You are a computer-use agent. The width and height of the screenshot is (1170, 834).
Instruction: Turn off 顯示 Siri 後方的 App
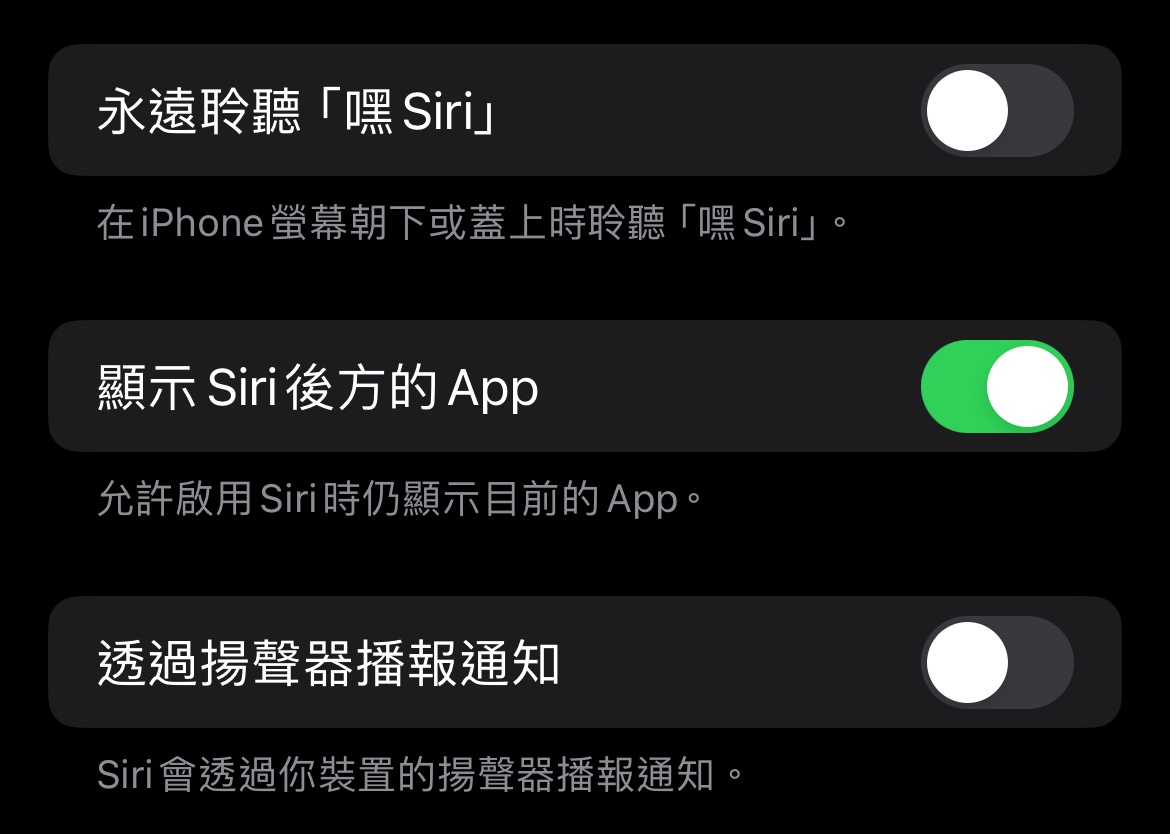coord(996,386)
